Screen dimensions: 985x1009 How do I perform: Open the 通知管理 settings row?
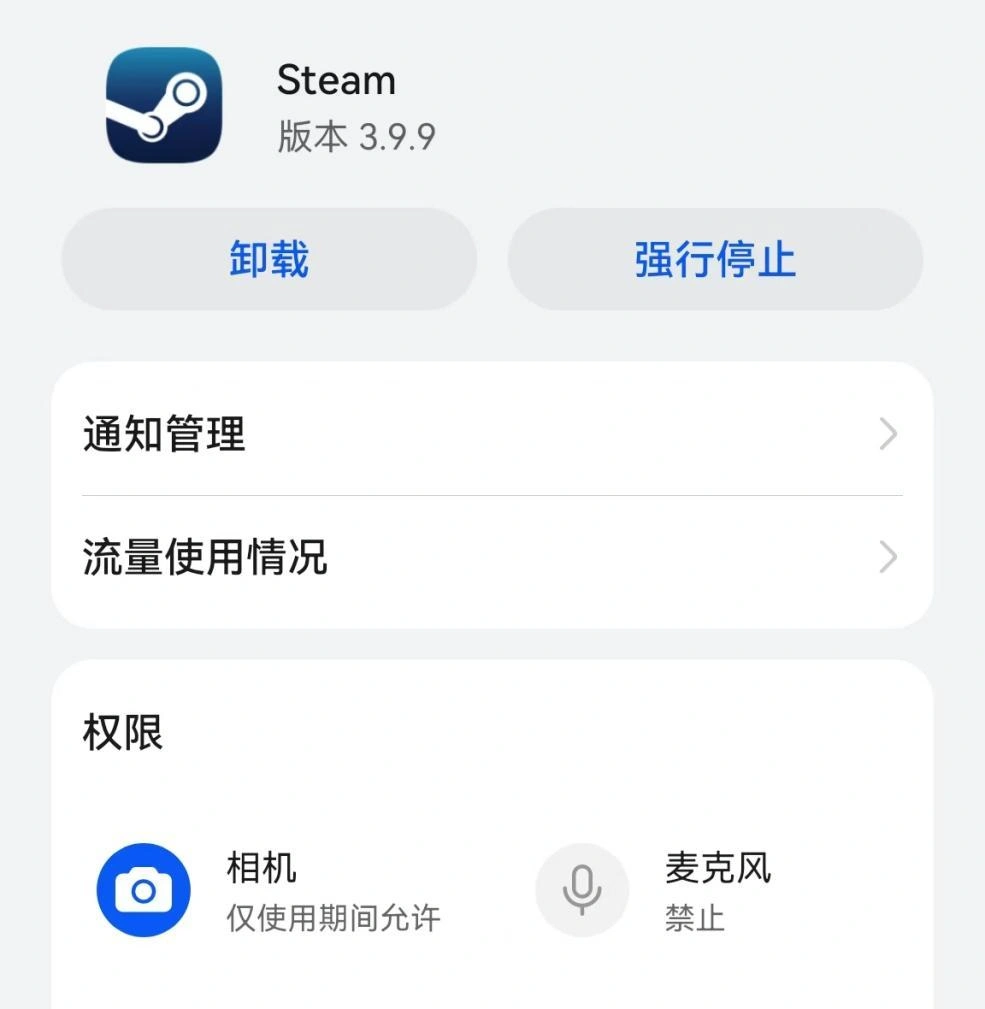pos(400,433)
